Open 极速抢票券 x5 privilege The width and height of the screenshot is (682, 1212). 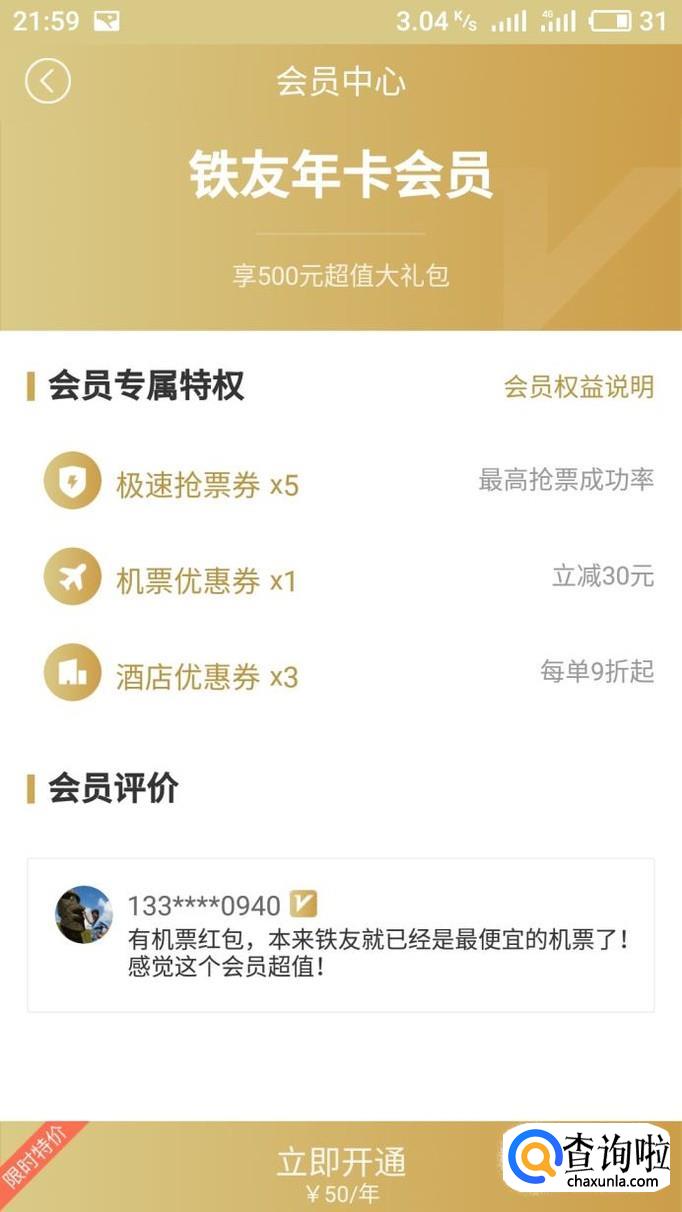pos(207,485)
